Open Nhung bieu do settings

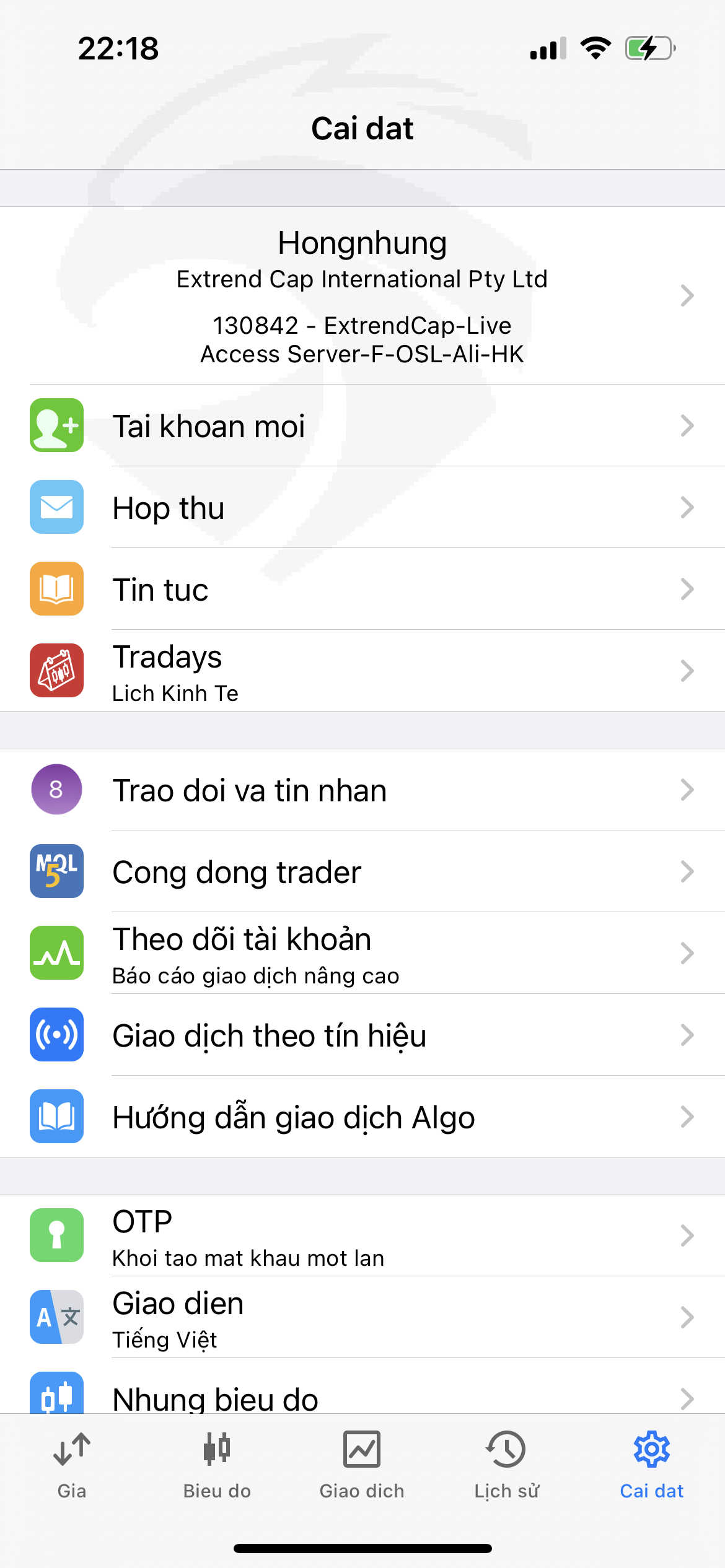pos(362,1387)
